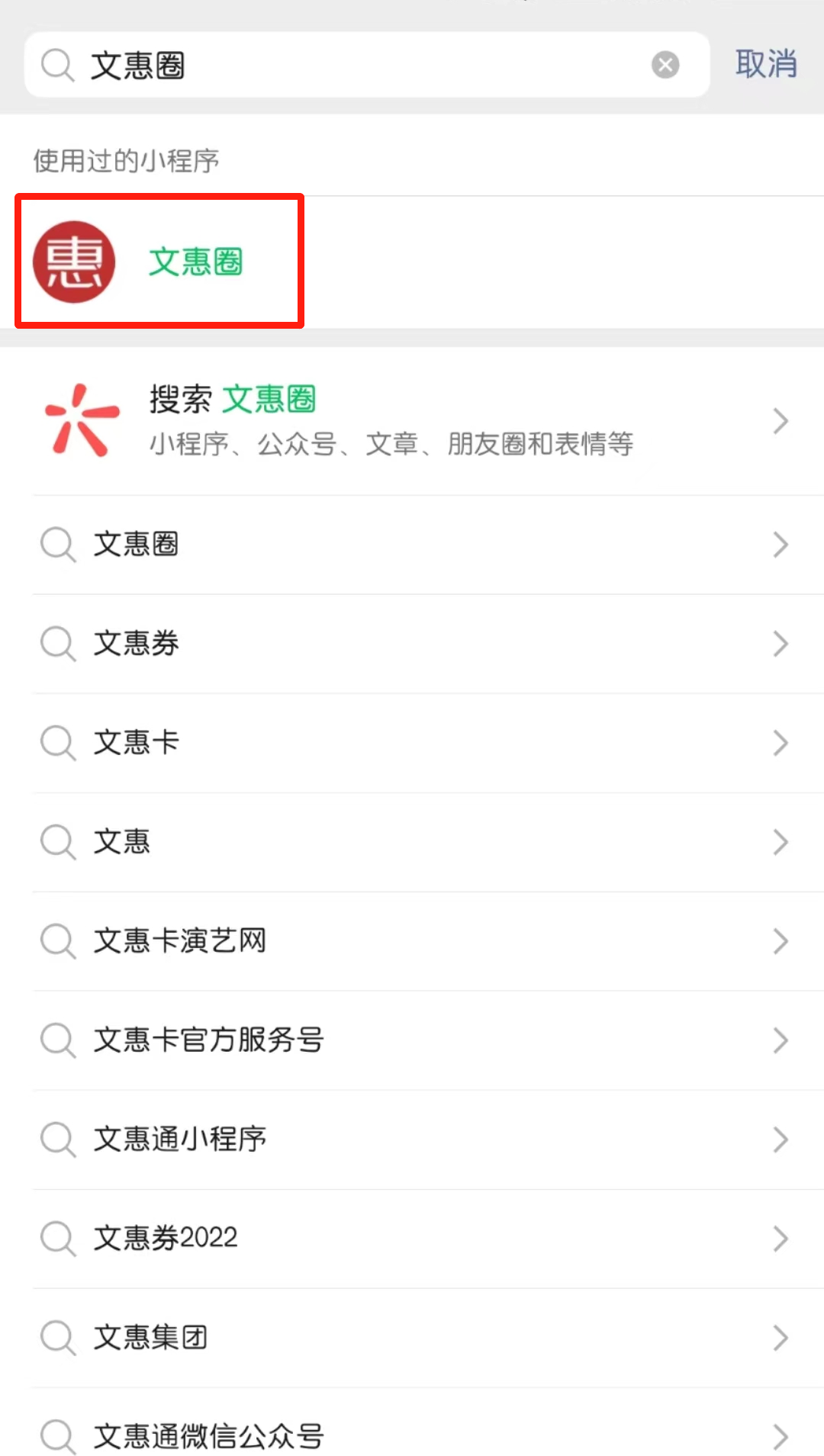The height and width of the screenshot is (1456, 824).
Task: Pick the 文惠 suggestion
Action: coord(412,842)
